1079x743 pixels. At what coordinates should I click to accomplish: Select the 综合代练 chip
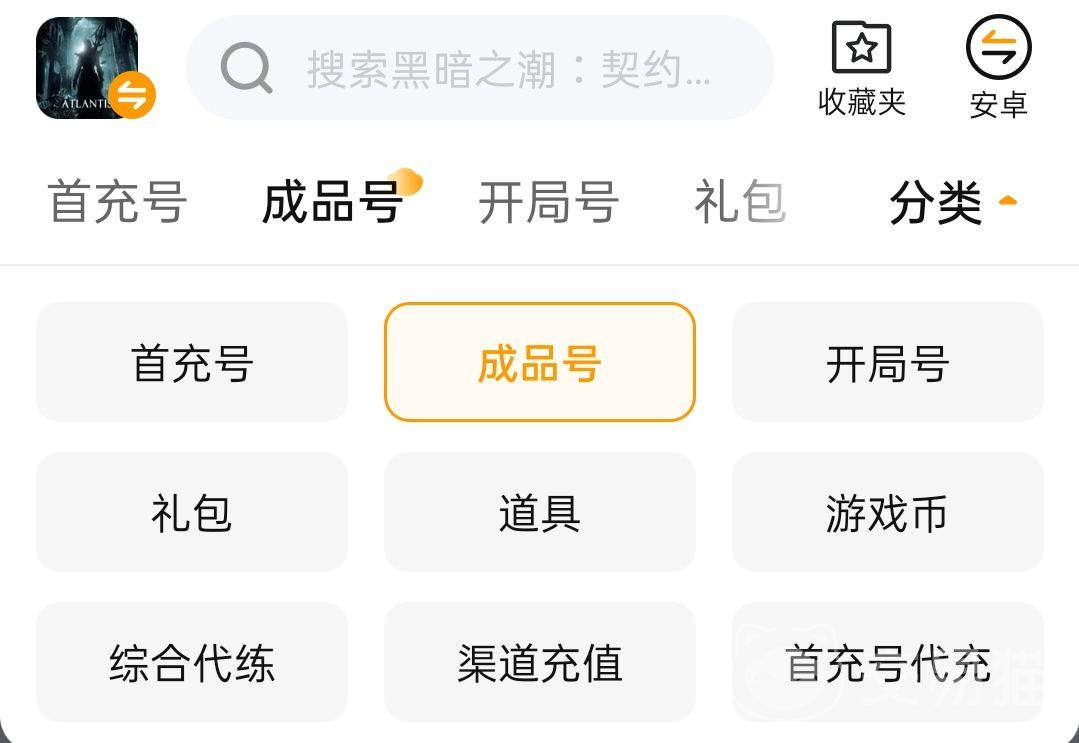click(x=192, y=662)
